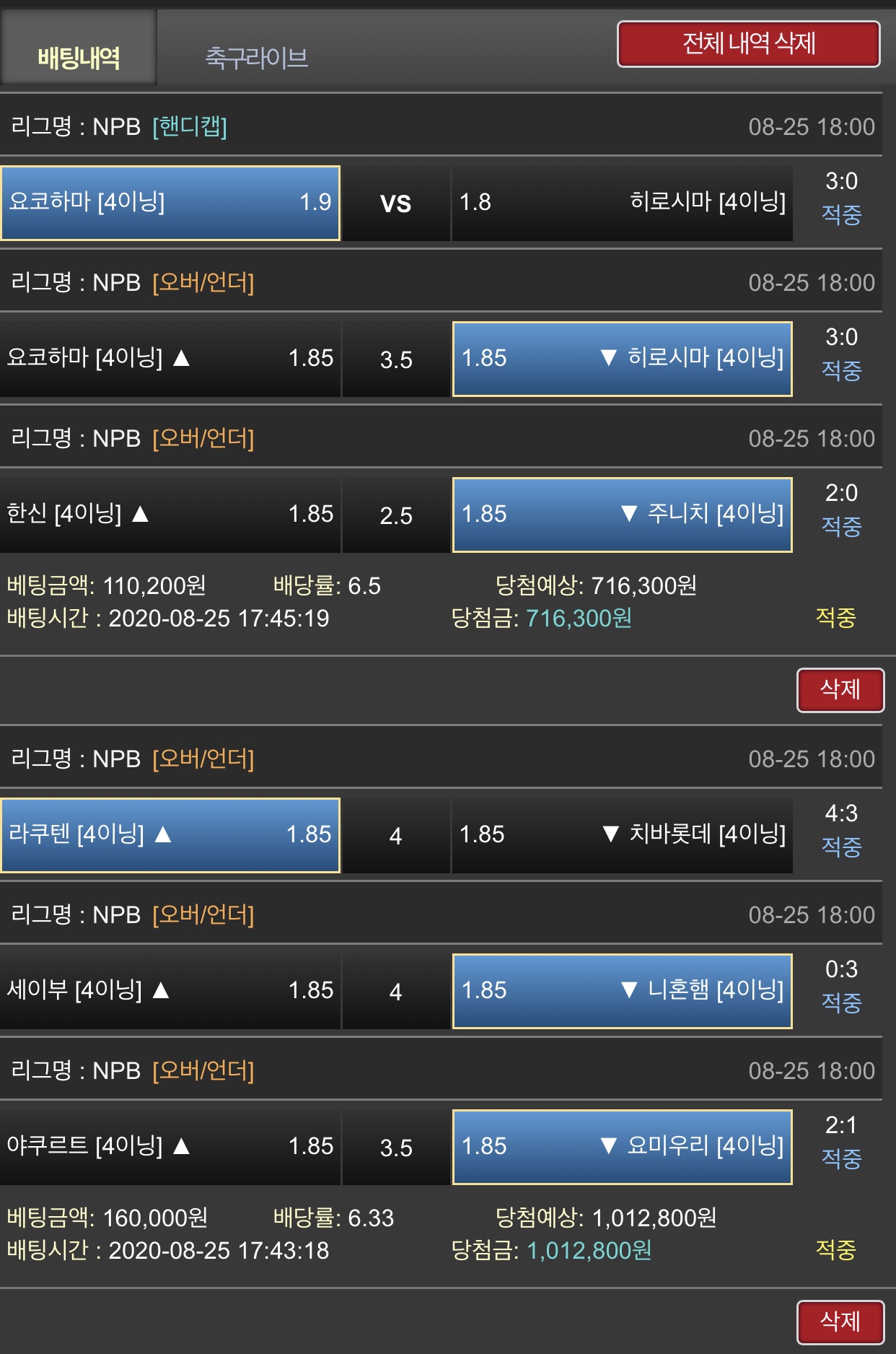Open the 축구라이브 tab
The width and height of the screenshot is (896, 1354).
[257, 57]
